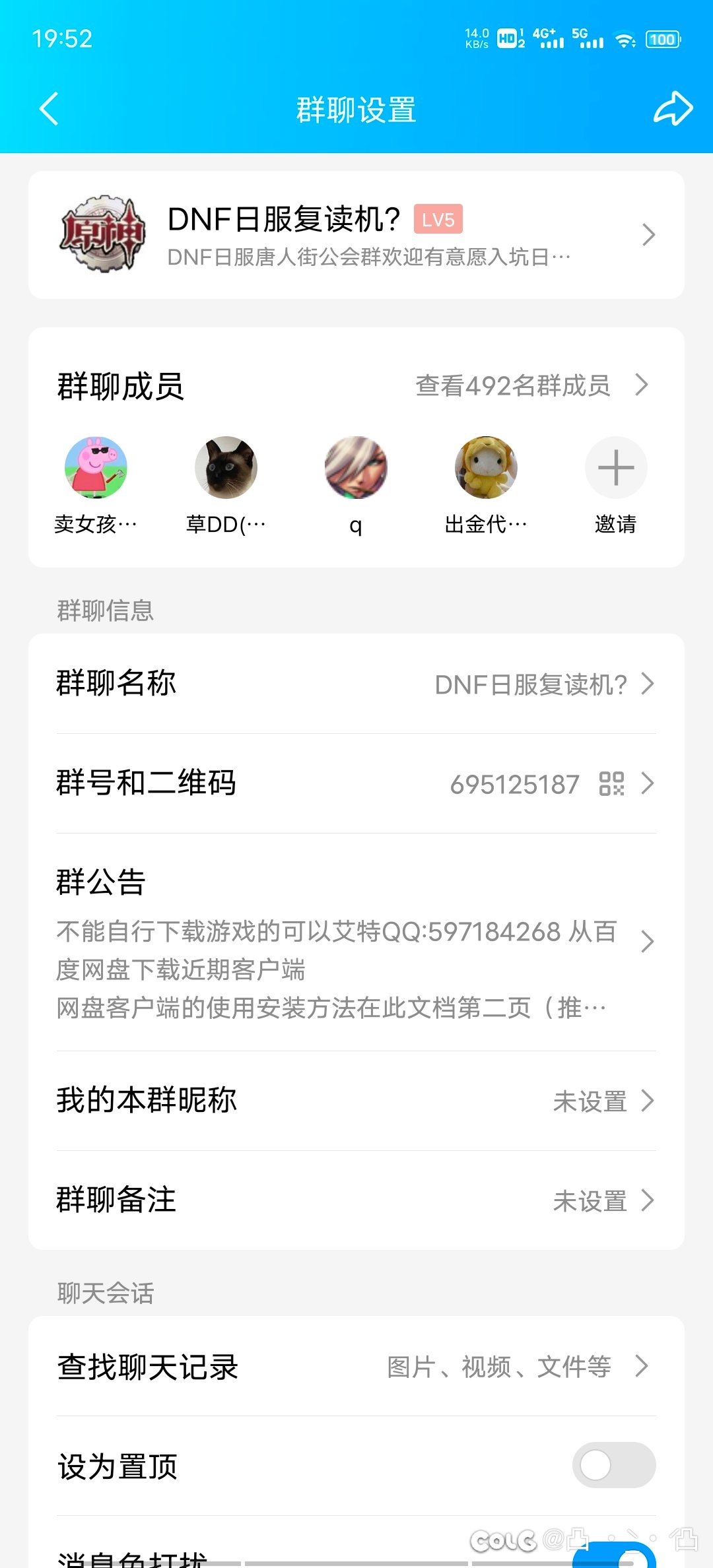Open the 群聊名称 row

[x=356, y=684]
